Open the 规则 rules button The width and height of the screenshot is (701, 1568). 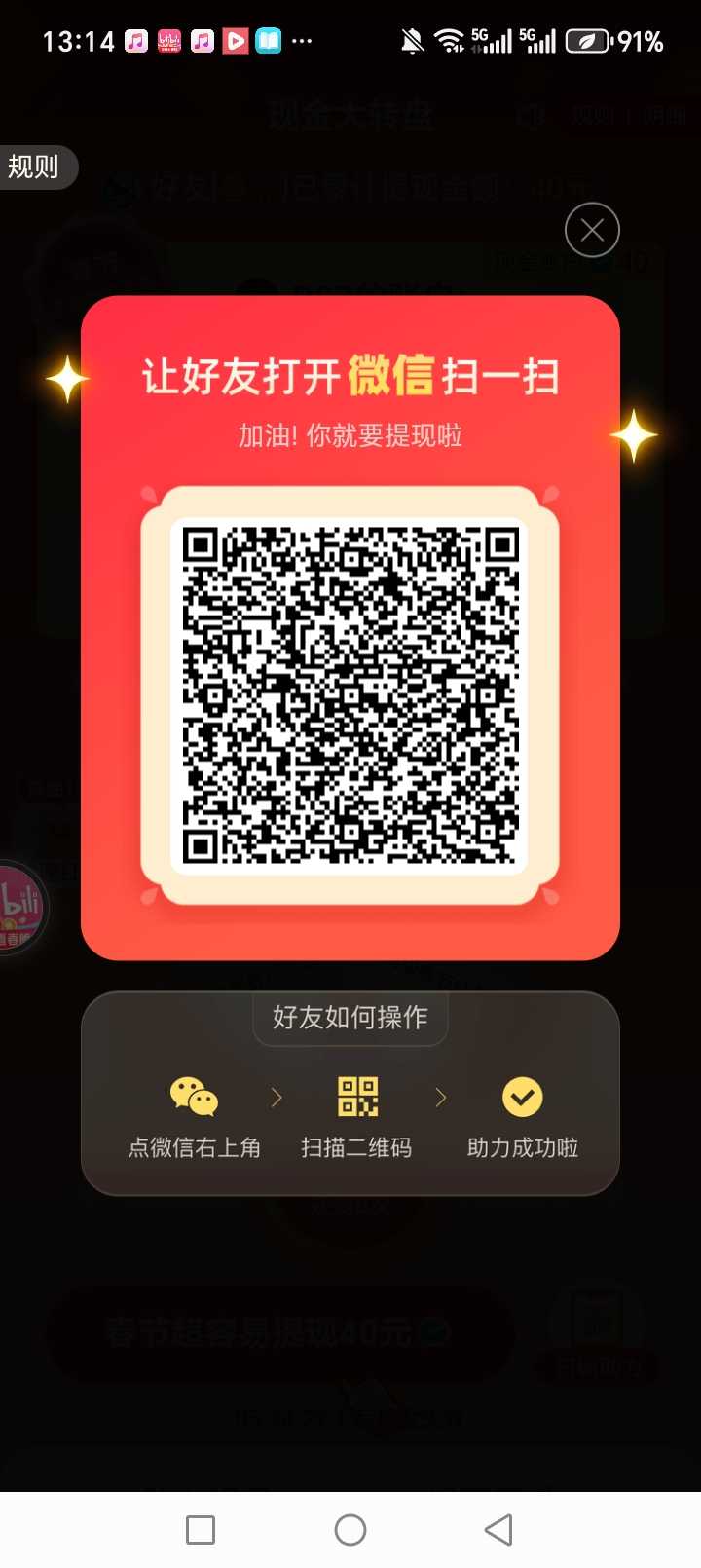[34, 168]
